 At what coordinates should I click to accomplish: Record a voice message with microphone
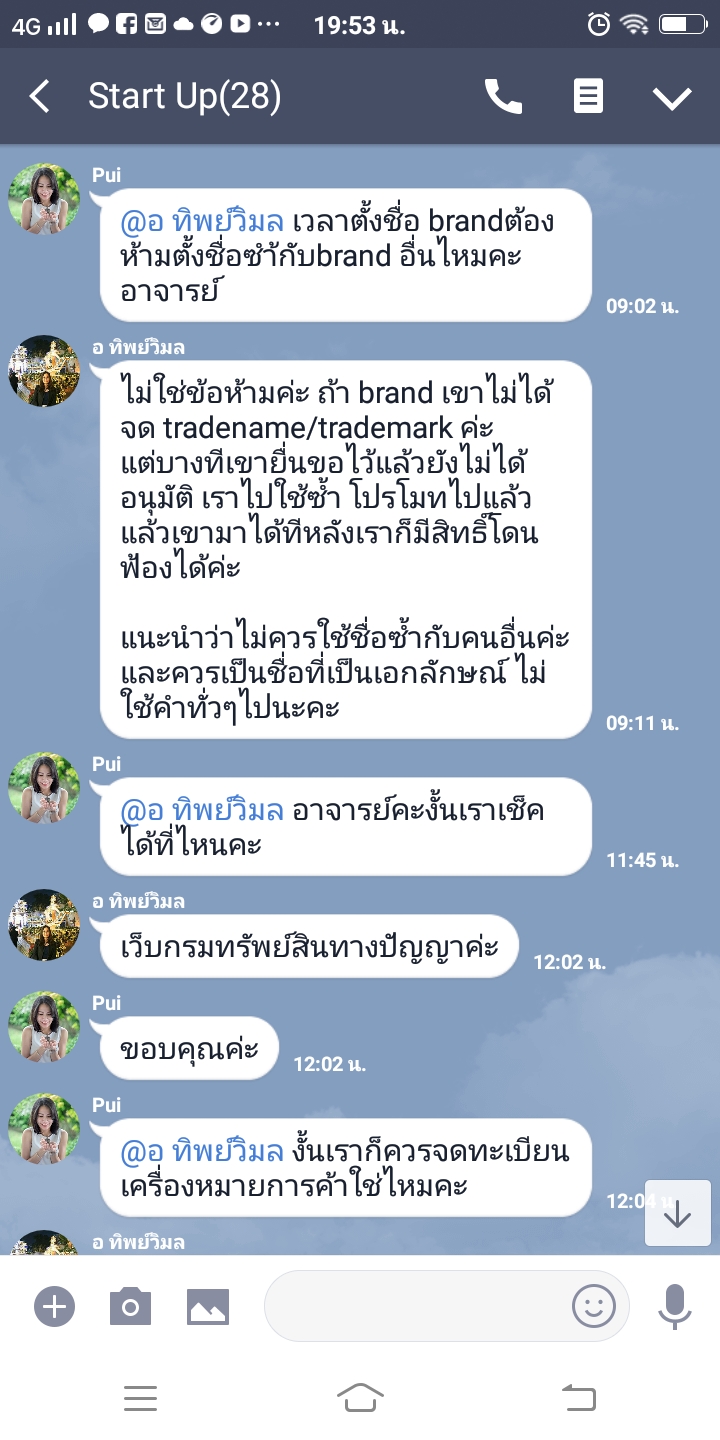coord(675,1306)
